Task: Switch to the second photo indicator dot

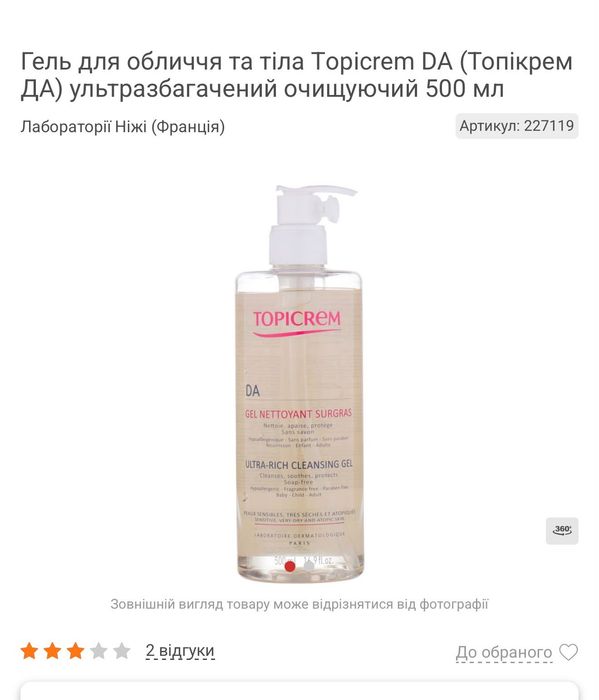Action: [308, 566]
